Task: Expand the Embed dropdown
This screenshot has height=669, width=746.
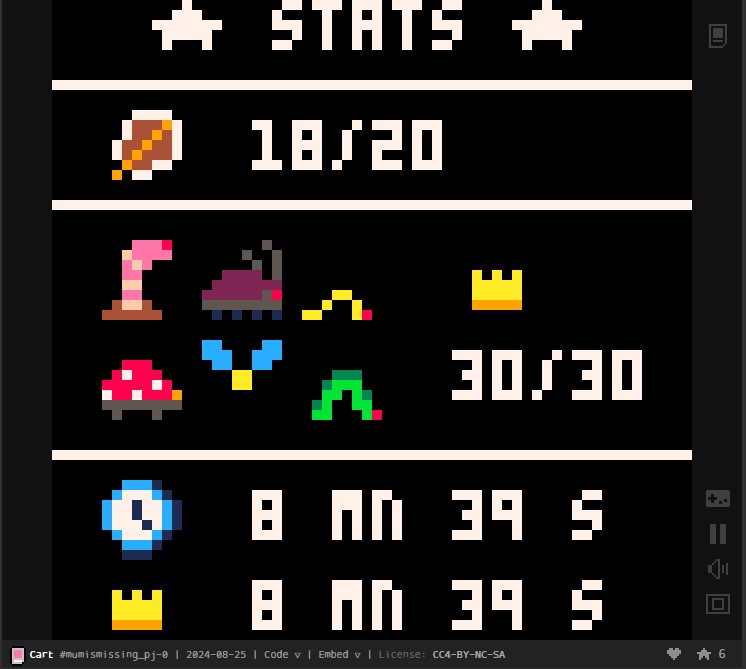Action: pyautogui.click(x=339, y=654)
